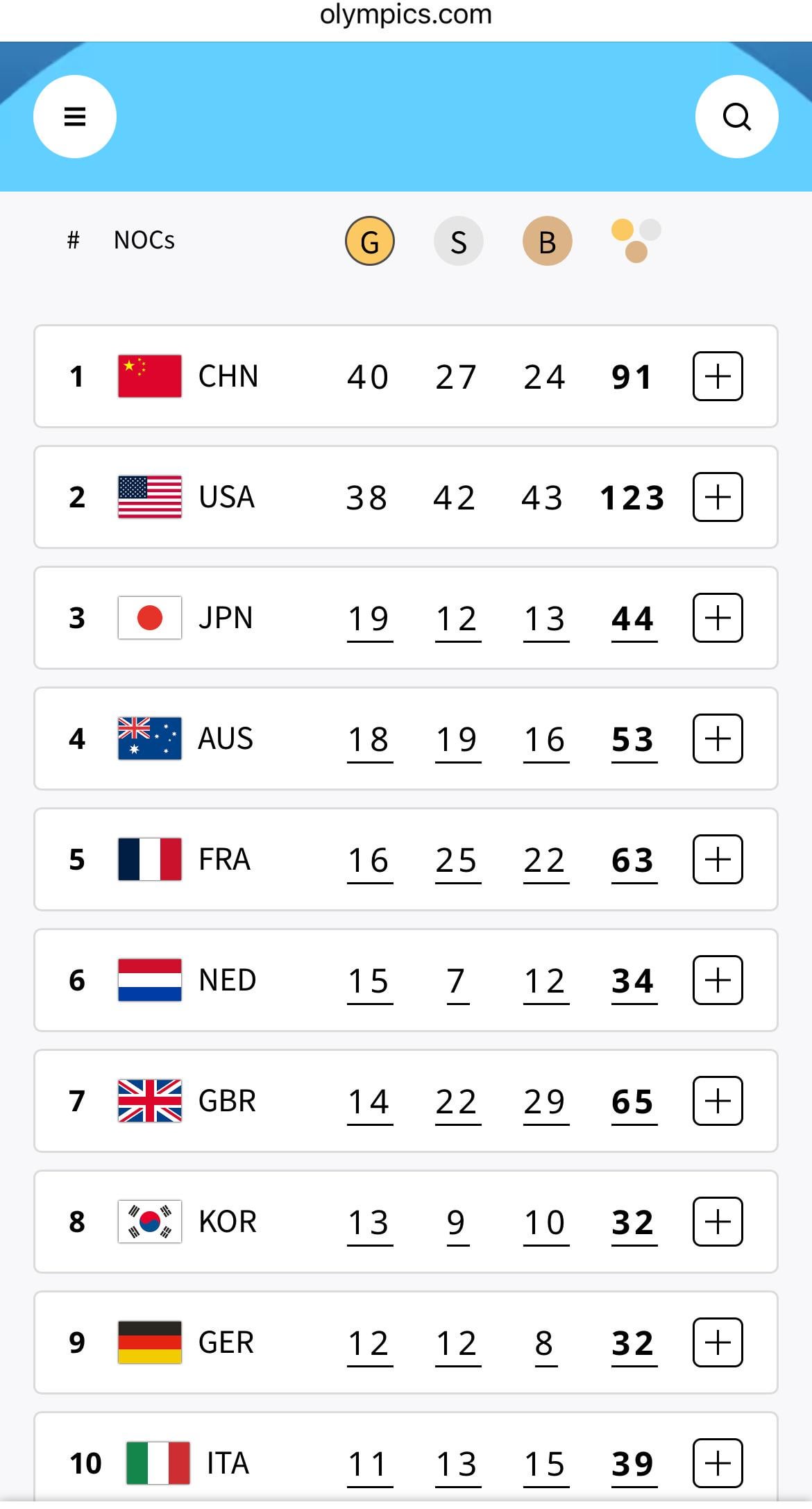Expand the KOR row

pyautogui.click(x=718, y=1222)
